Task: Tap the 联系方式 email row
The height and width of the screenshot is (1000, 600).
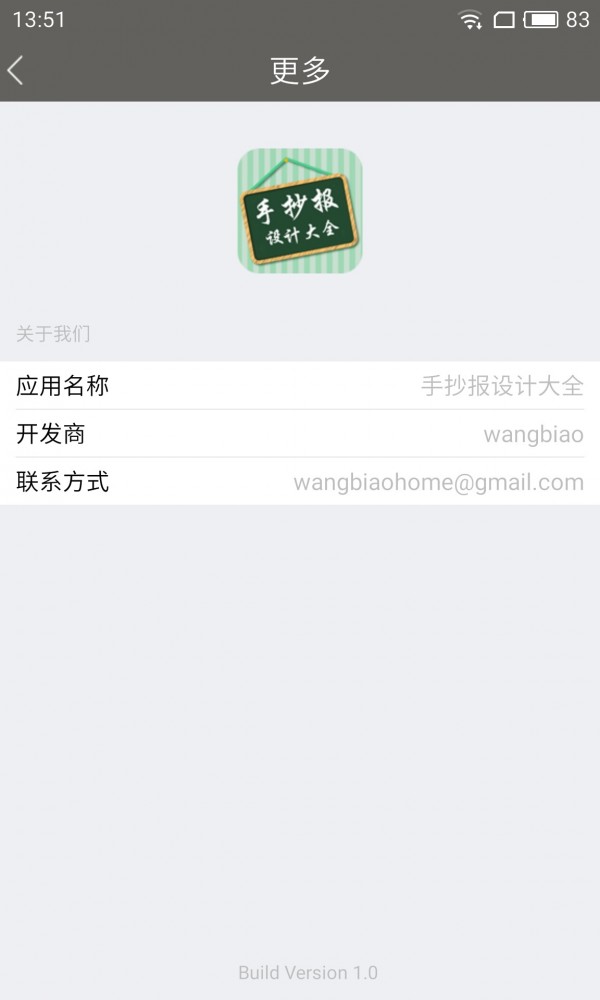Action: pyautogui.click(x=300, y=482)
